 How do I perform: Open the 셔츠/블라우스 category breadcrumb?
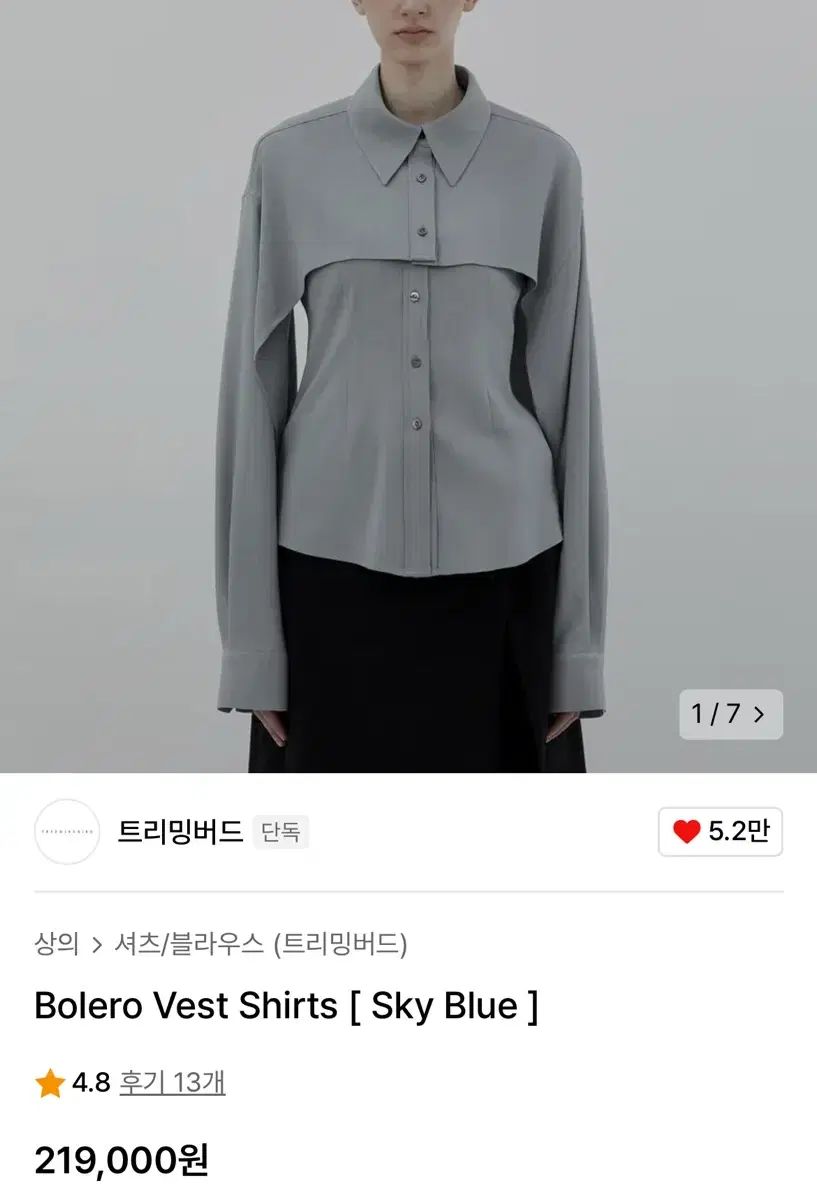click(x=190, y=944)
